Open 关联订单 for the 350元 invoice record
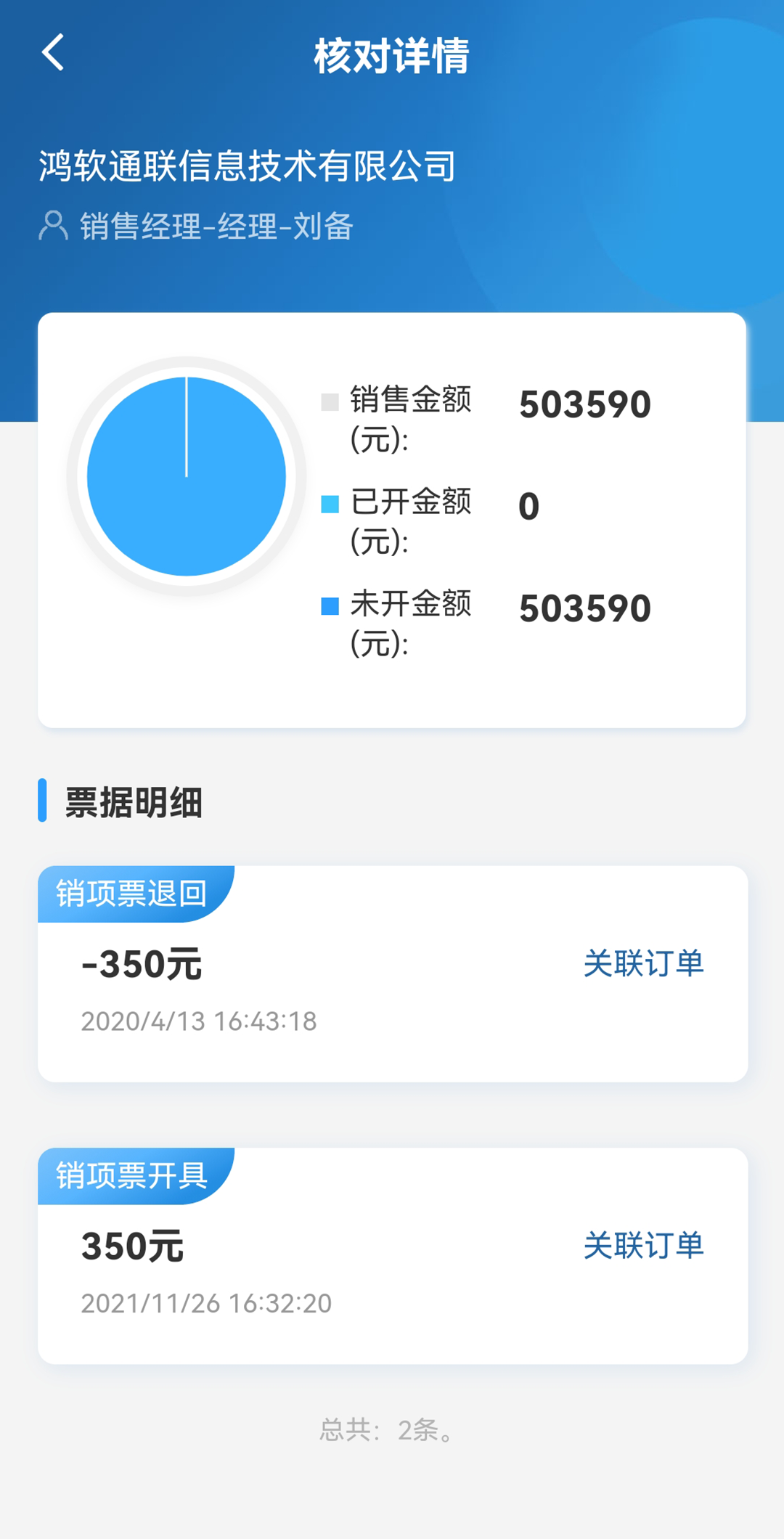The height and width of the screenshot is (1539, 784). (643, 1246)
